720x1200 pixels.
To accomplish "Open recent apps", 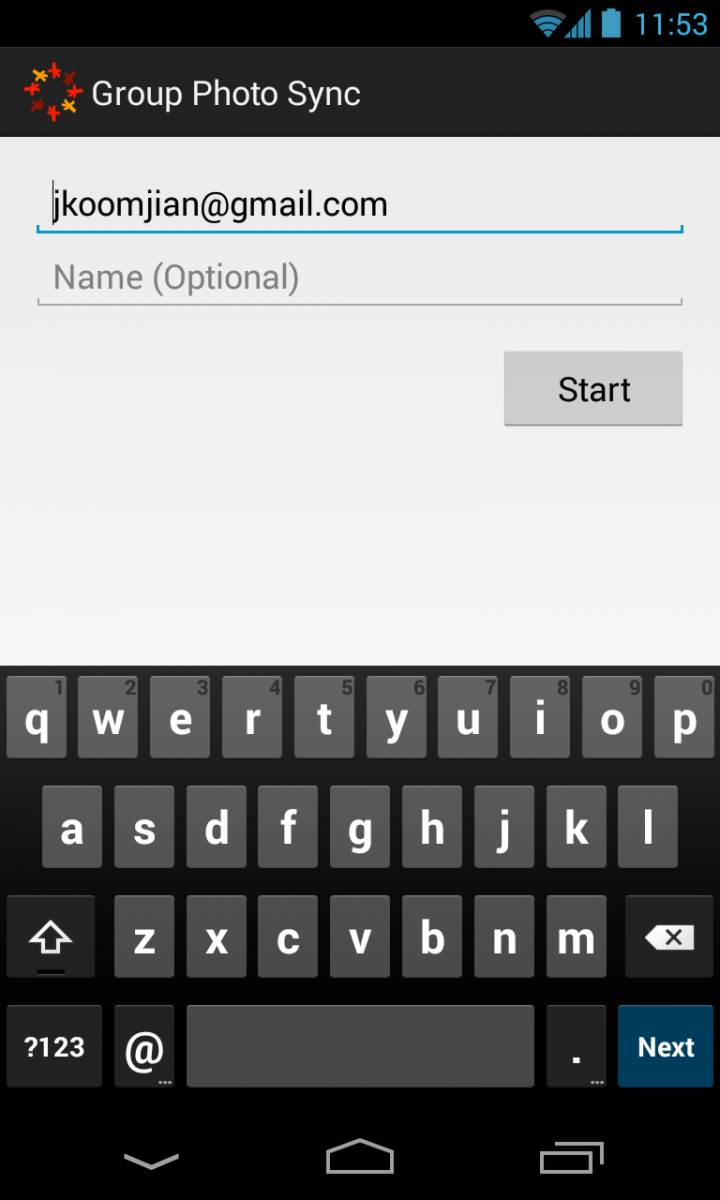I will tap(572, 1157).
